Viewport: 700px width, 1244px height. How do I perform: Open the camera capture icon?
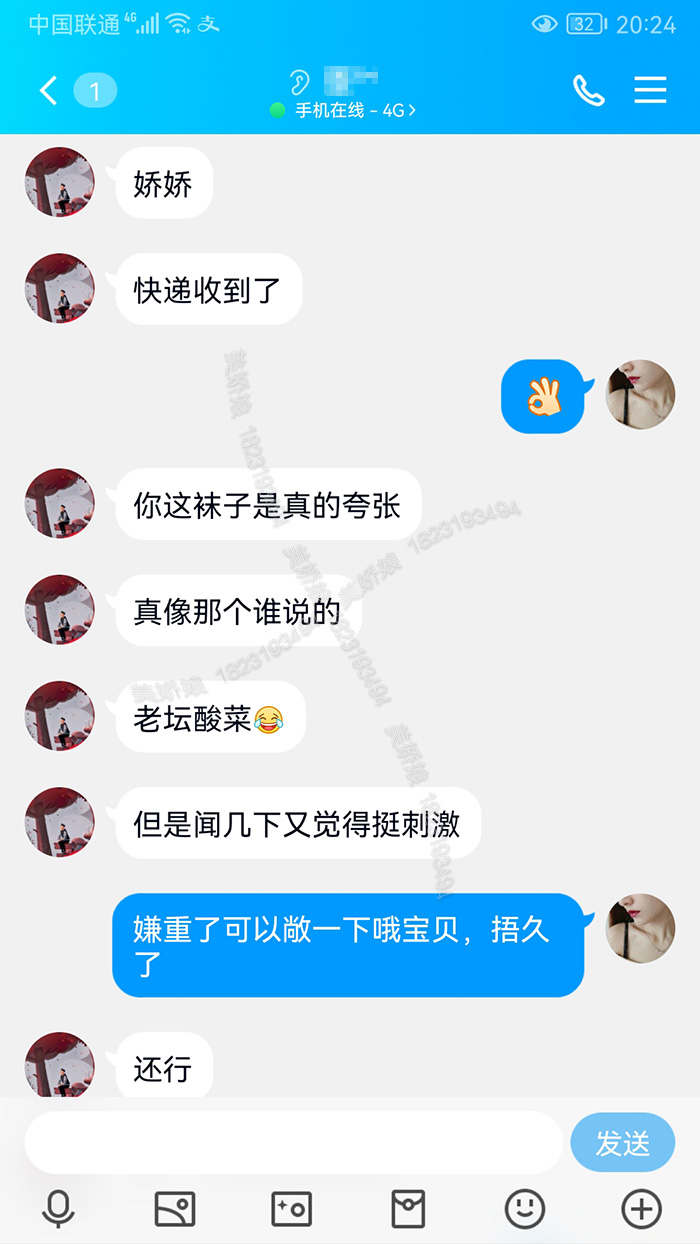pos(292,1209)
